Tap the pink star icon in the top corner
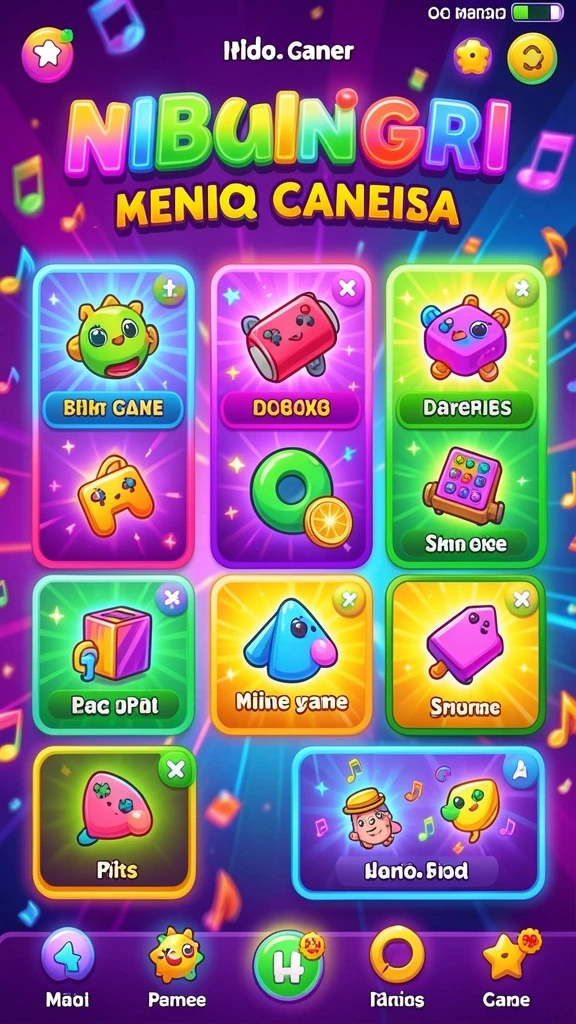 coord(47,55)
